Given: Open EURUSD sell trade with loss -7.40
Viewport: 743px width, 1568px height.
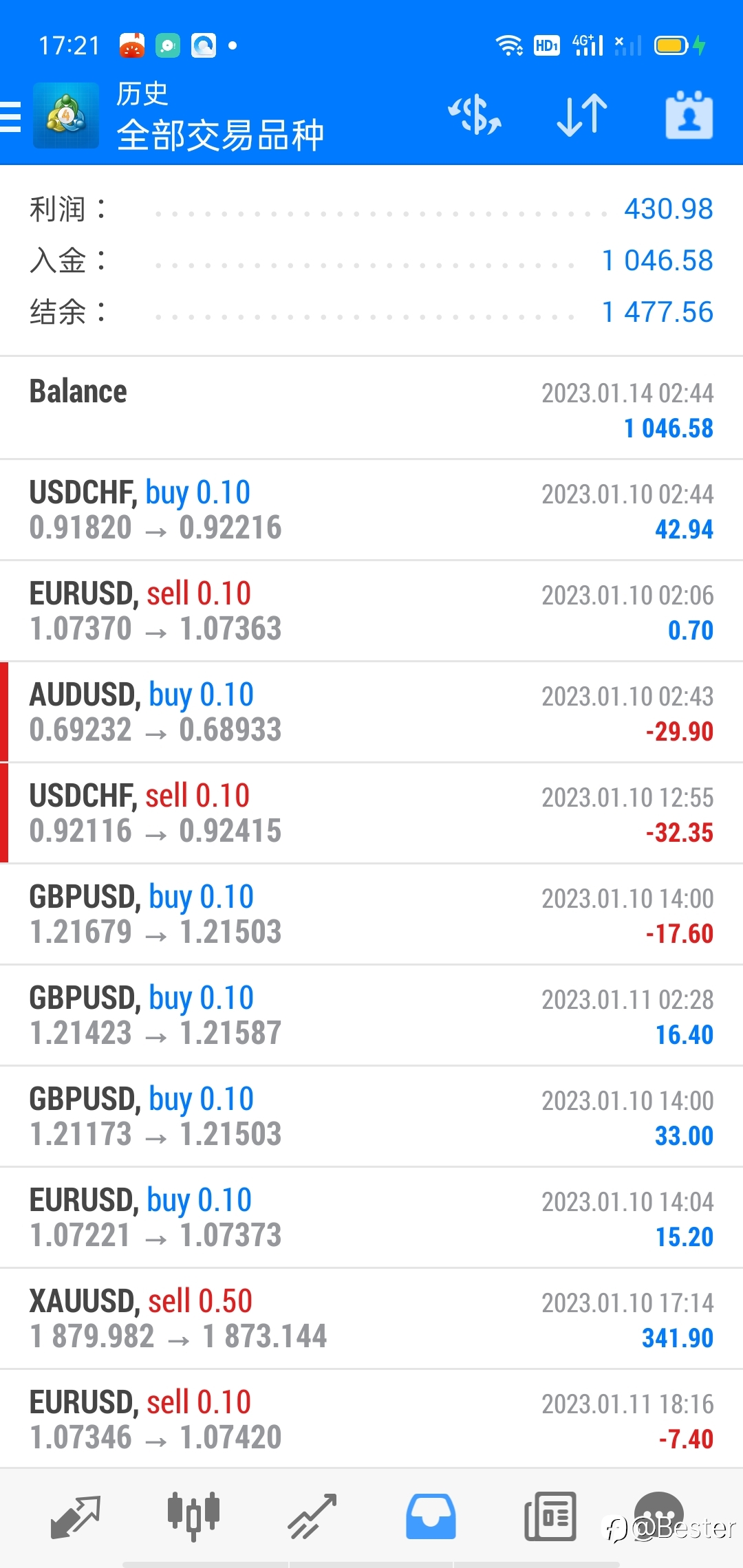Looking at the screenshot, I should [x=371, y=1420].
